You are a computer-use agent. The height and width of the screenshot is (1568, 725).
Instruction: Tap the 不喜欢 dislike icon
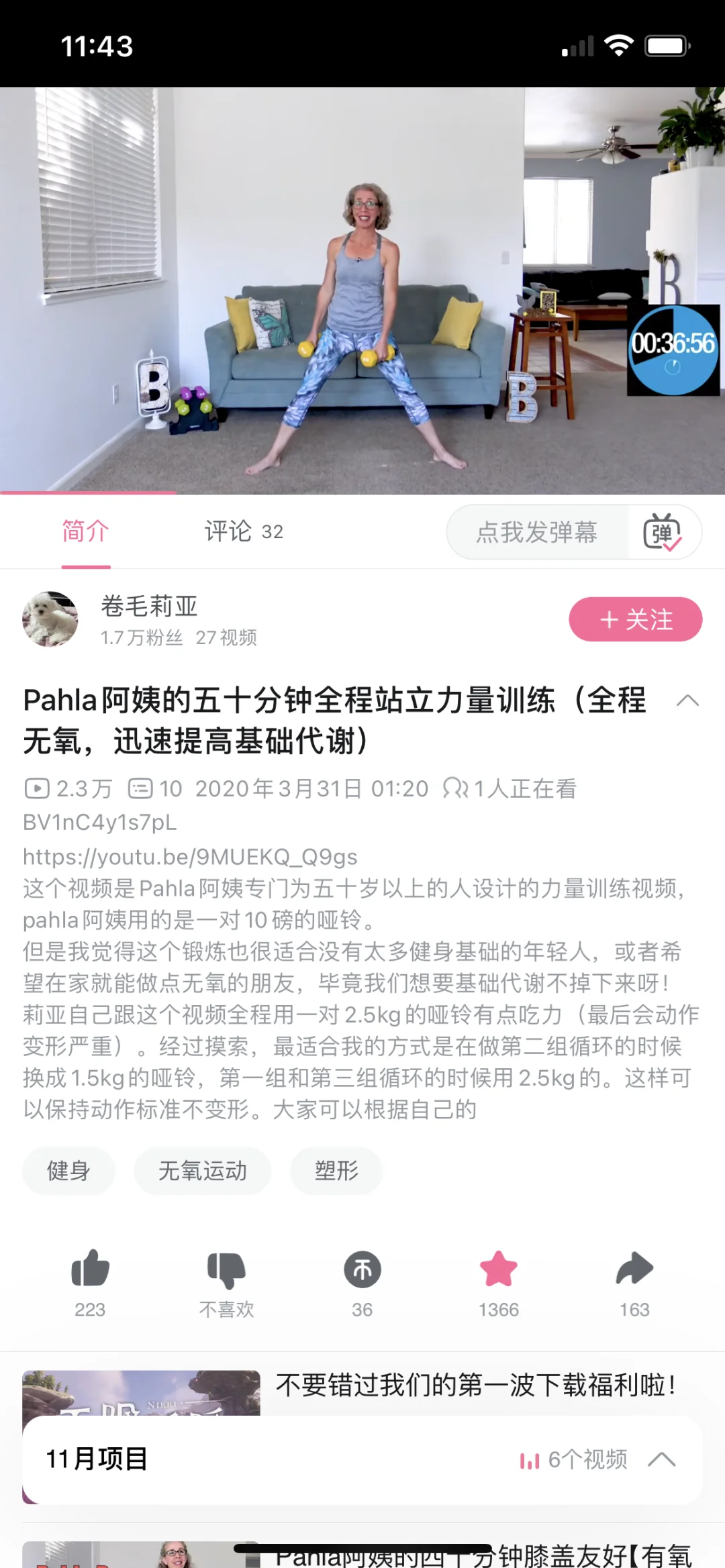[x=226, y=1270]
